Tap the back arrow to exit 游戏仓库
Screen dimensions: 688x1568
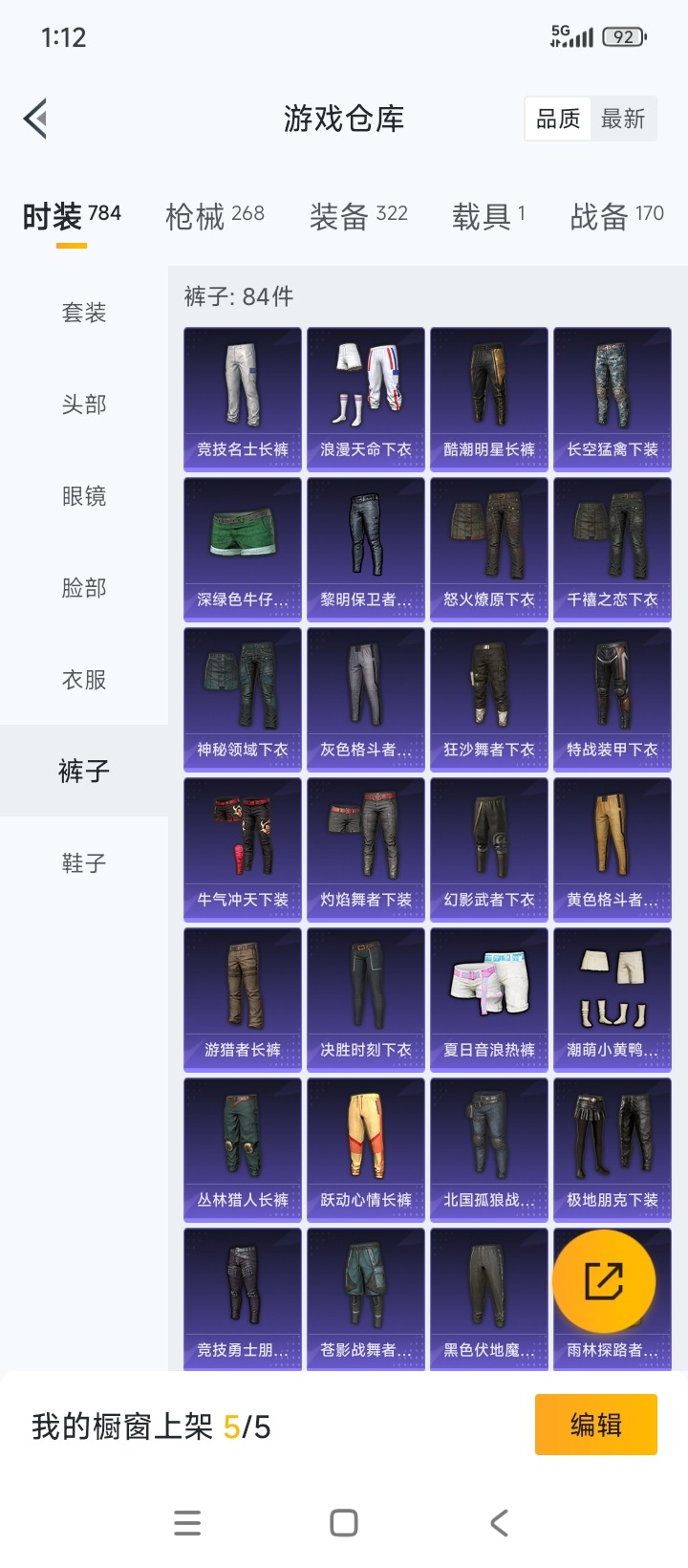tap(35, 118)
